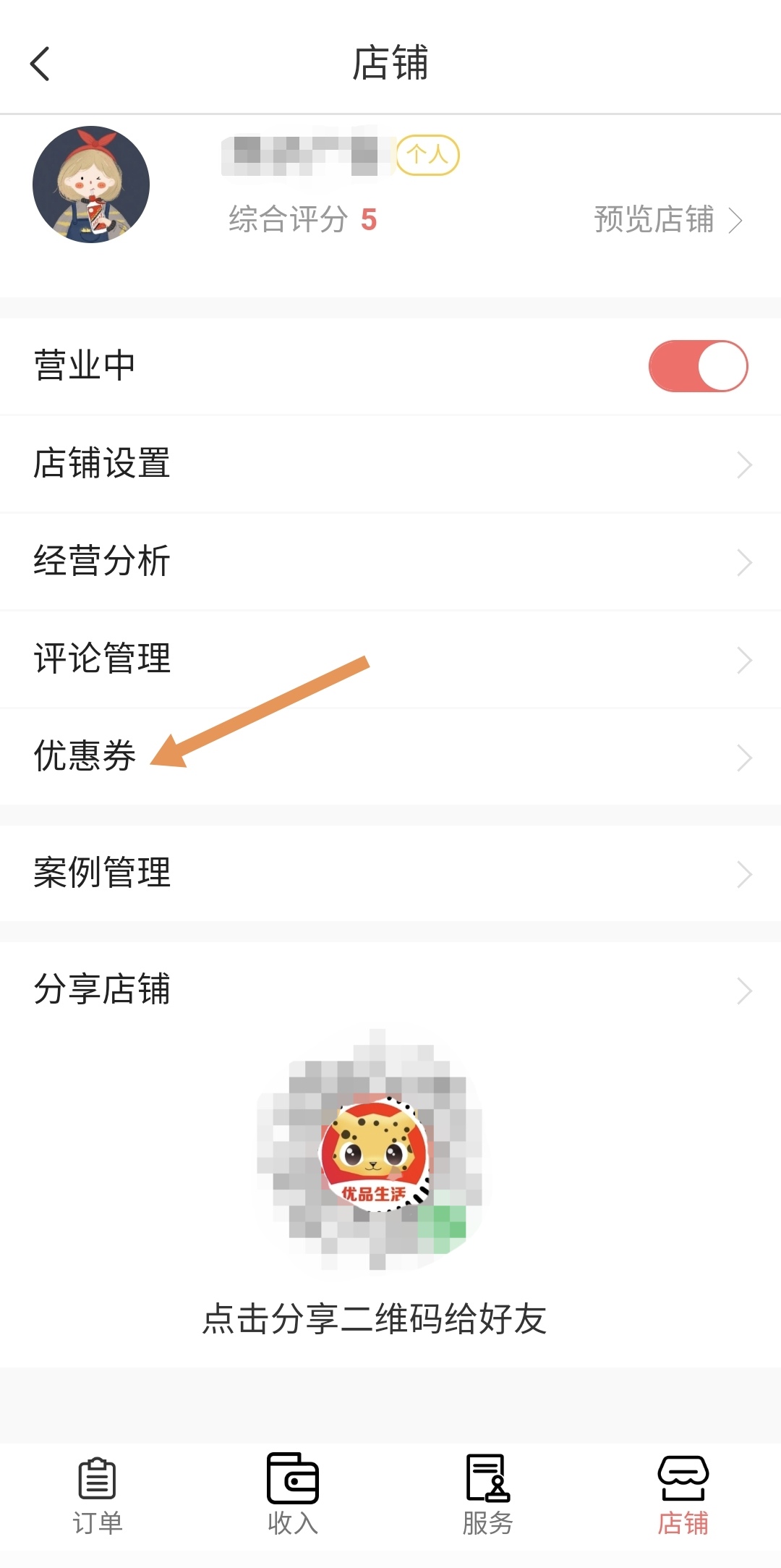Open 案例管理 case management

tap(390, 873)
